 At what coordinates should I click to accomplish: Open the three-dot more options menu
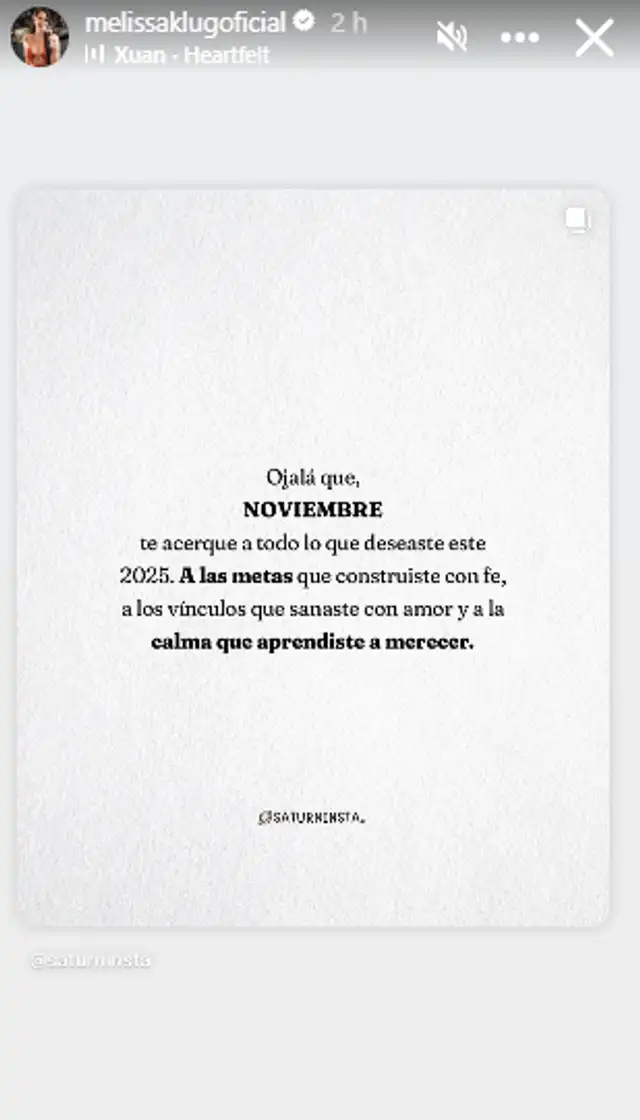point(519,37)
